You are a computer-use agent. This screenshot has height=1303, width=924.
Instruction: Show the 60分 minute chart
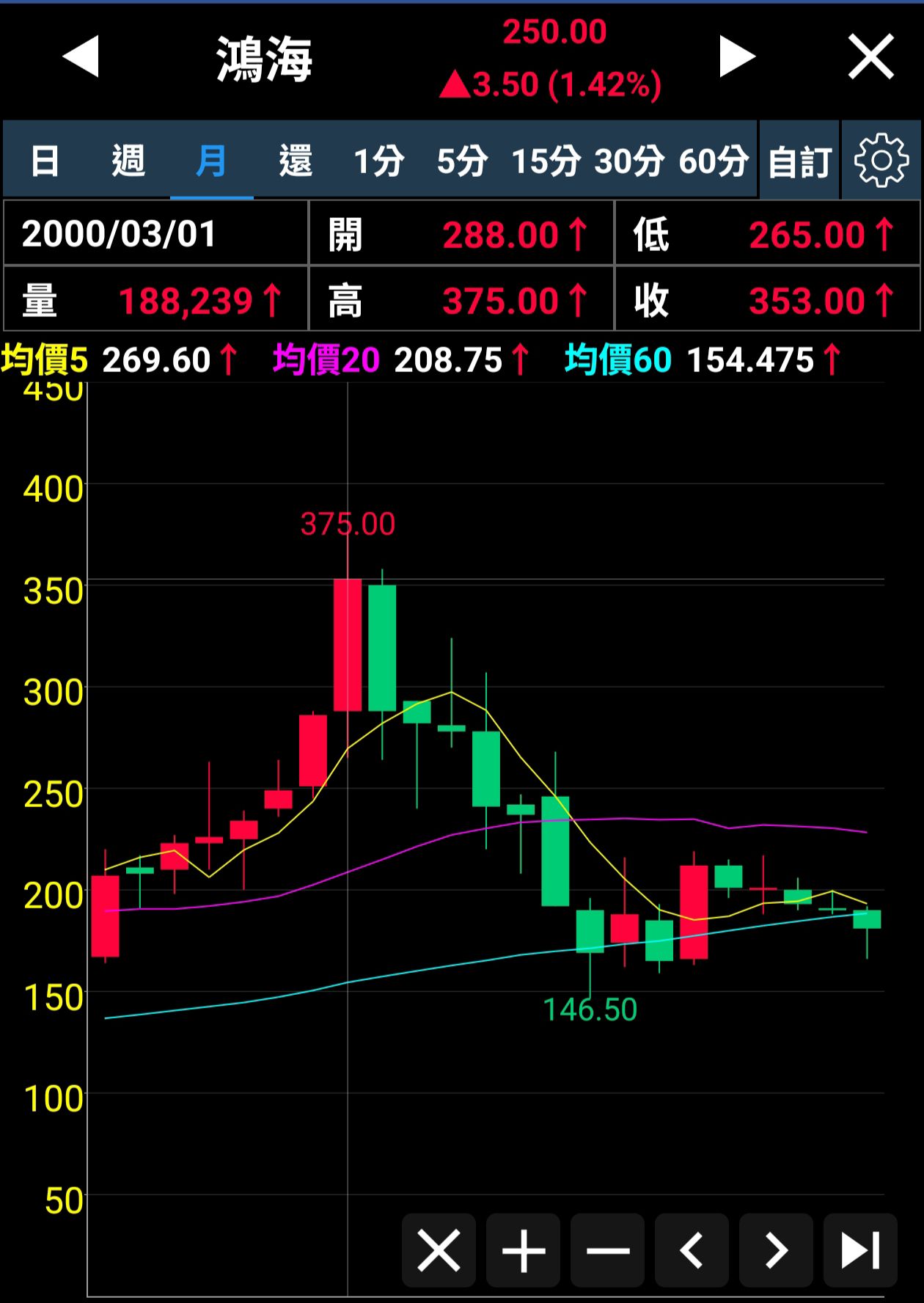point(714,161)
